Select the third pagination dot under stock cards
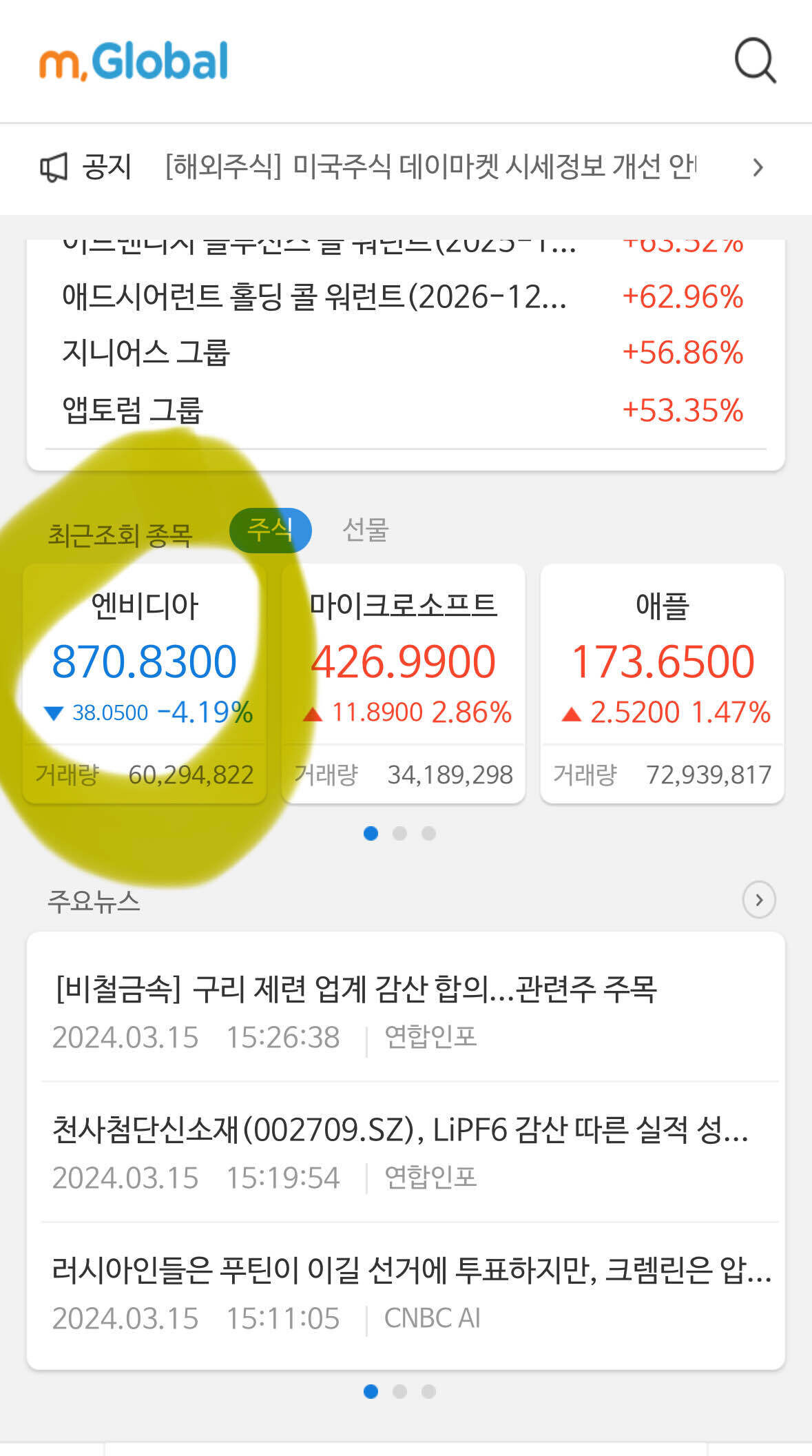 (428, 834)
